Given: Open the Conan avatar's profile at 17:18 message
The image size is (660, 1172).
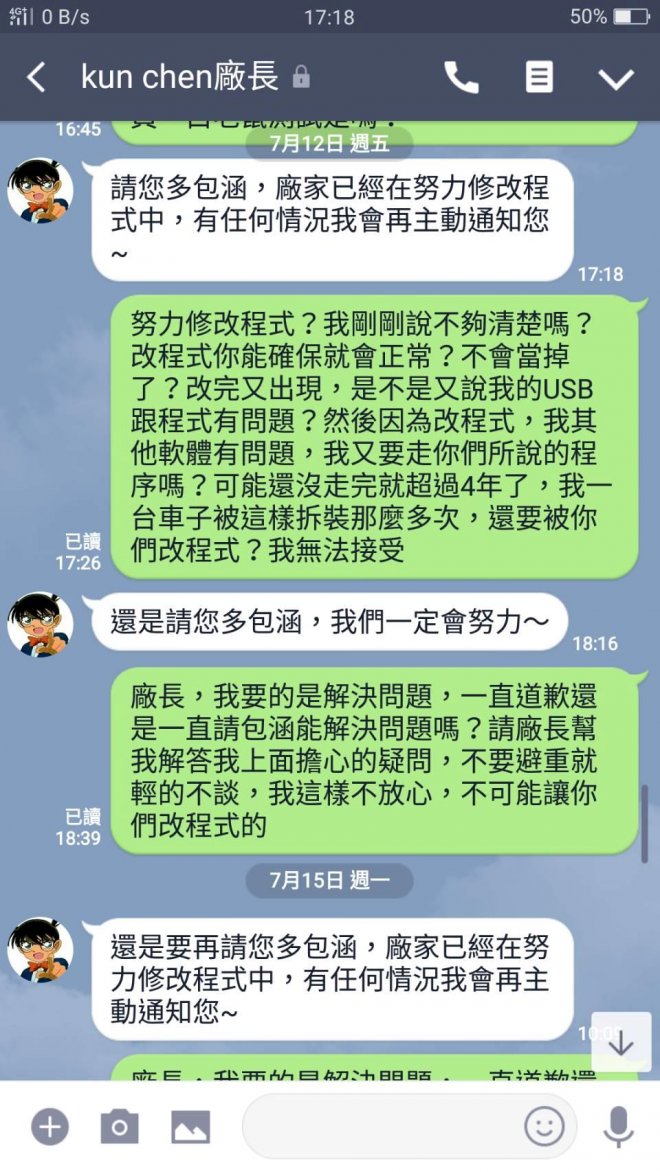Looking at the screenshot, I should click(40, 191).
